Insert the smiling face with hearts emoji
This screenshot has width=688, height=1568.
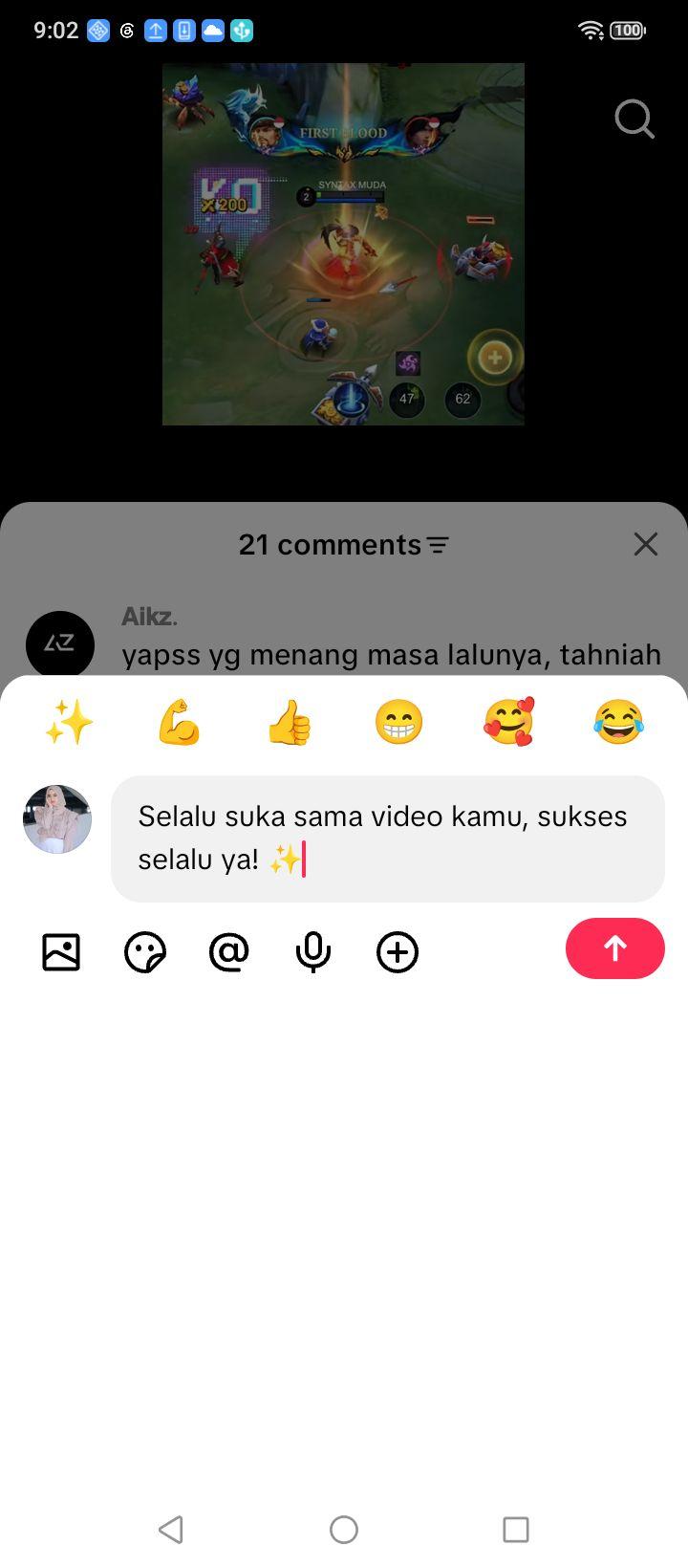[x=508, y=722]
